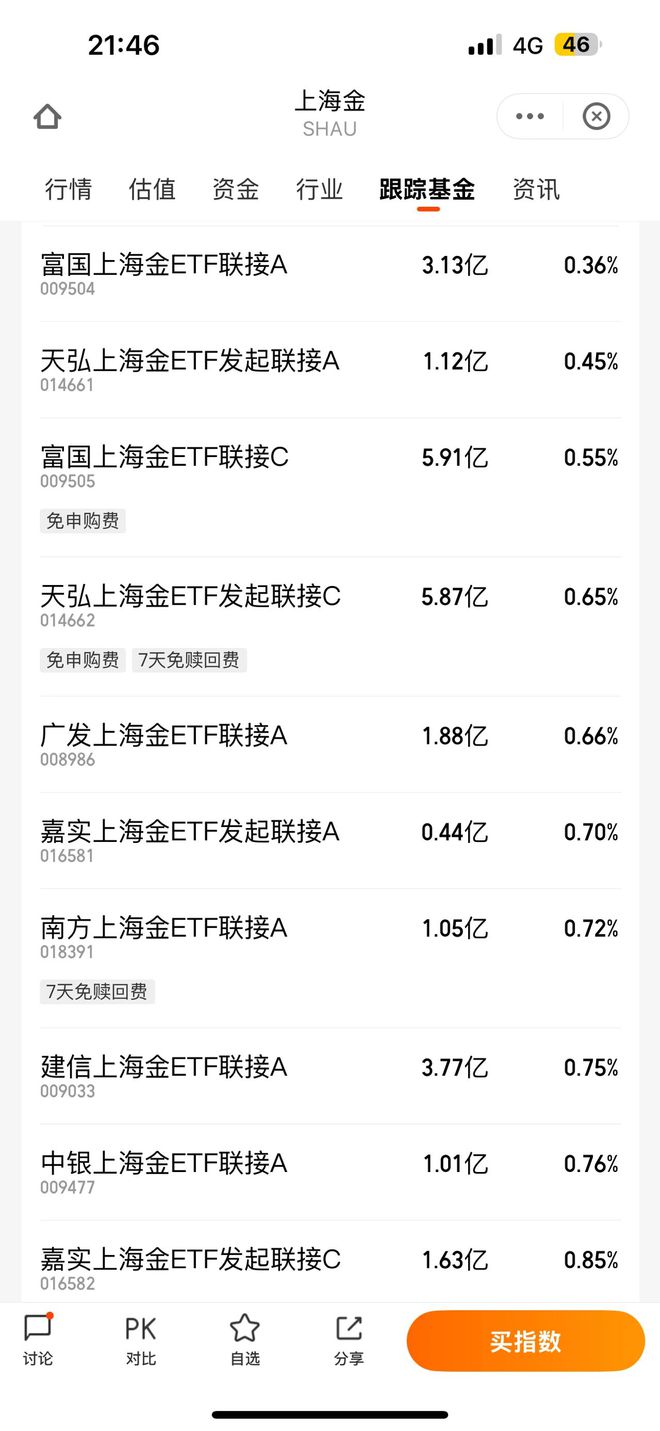Tap the 买指数 button
The width and height of the screenshot is (660, 1431).
coord(525,1341)
